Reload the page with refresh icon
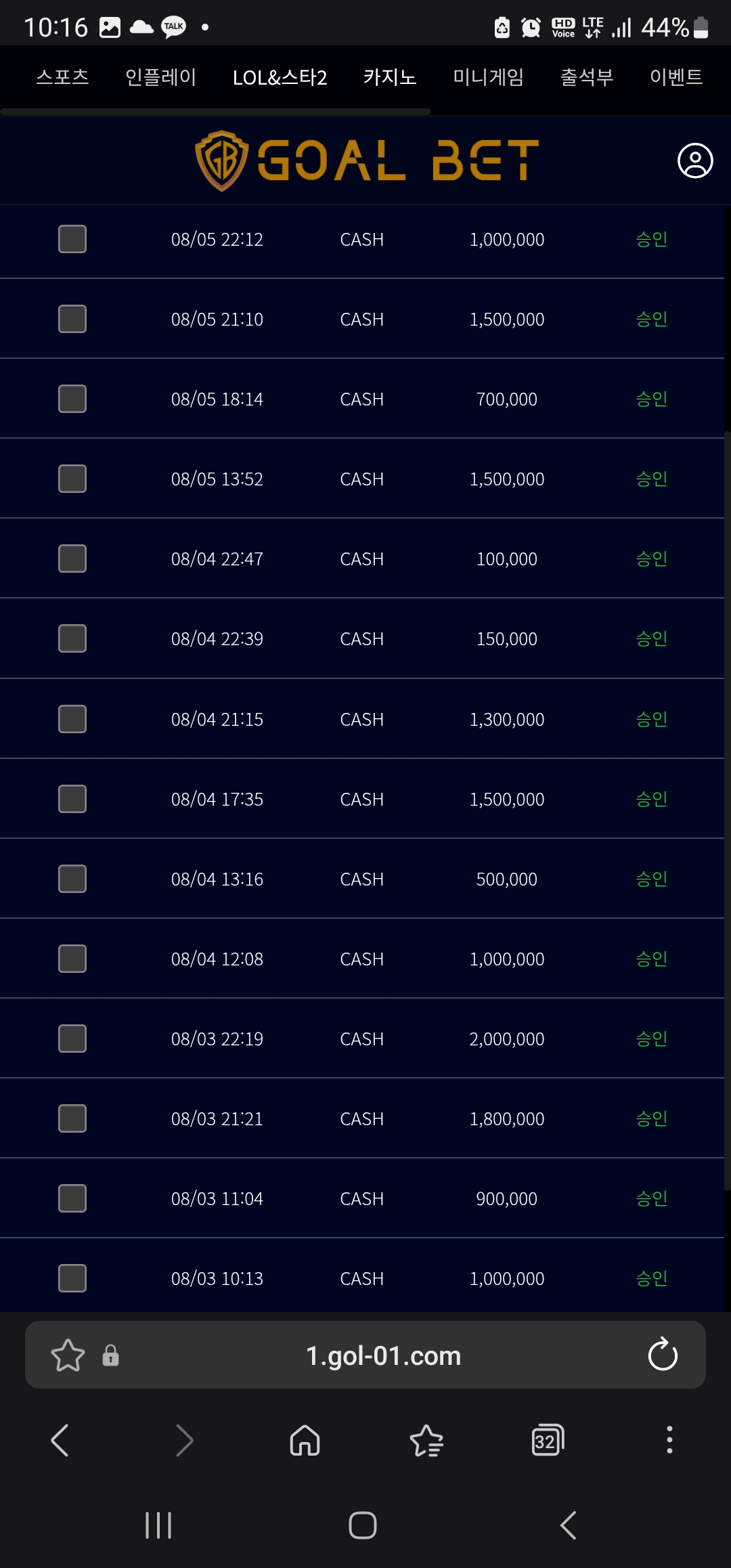Screen dimensions: 731x1568 (663, 1355)
